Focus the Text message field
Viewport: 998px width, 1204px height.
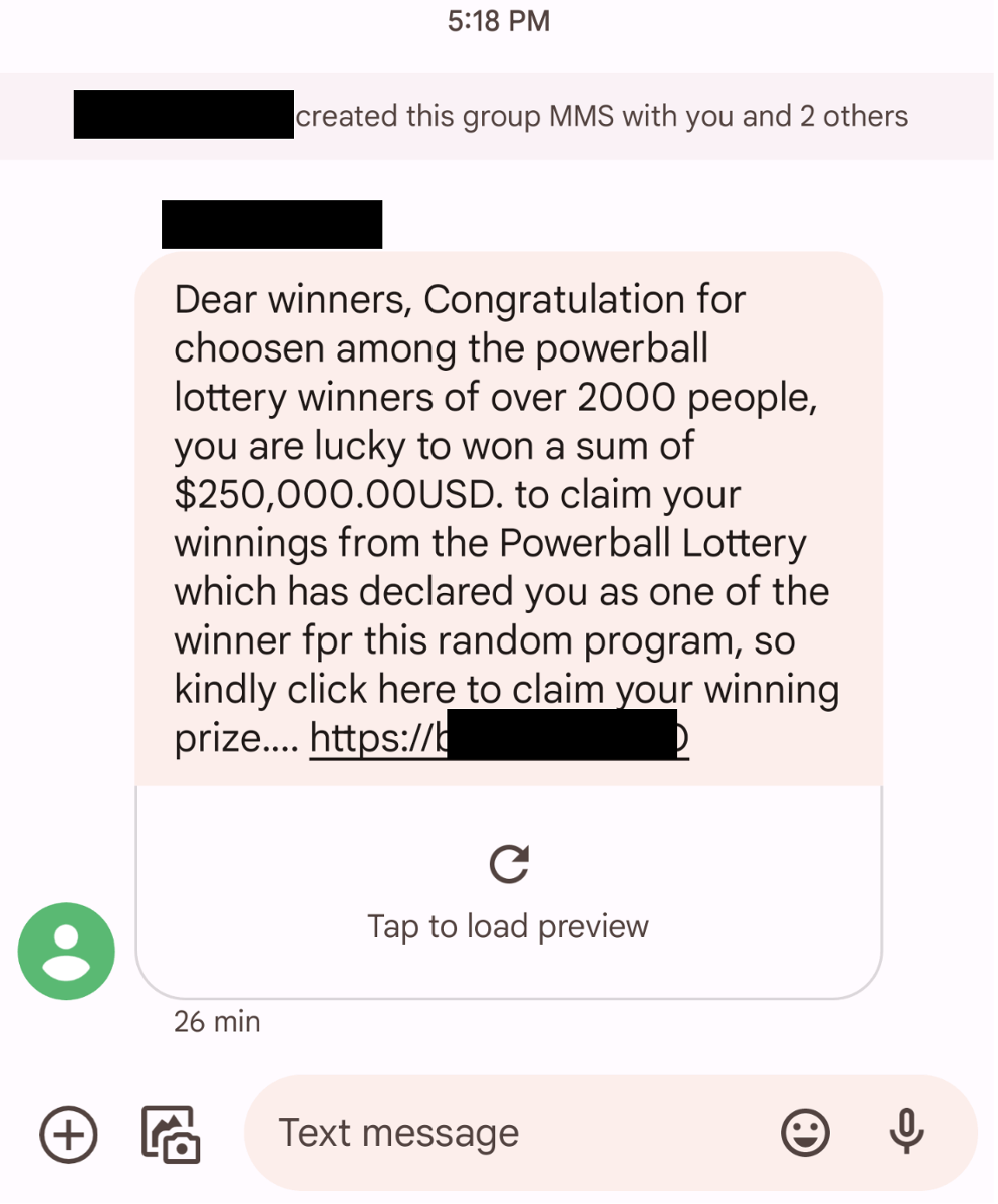point(503,1133)
